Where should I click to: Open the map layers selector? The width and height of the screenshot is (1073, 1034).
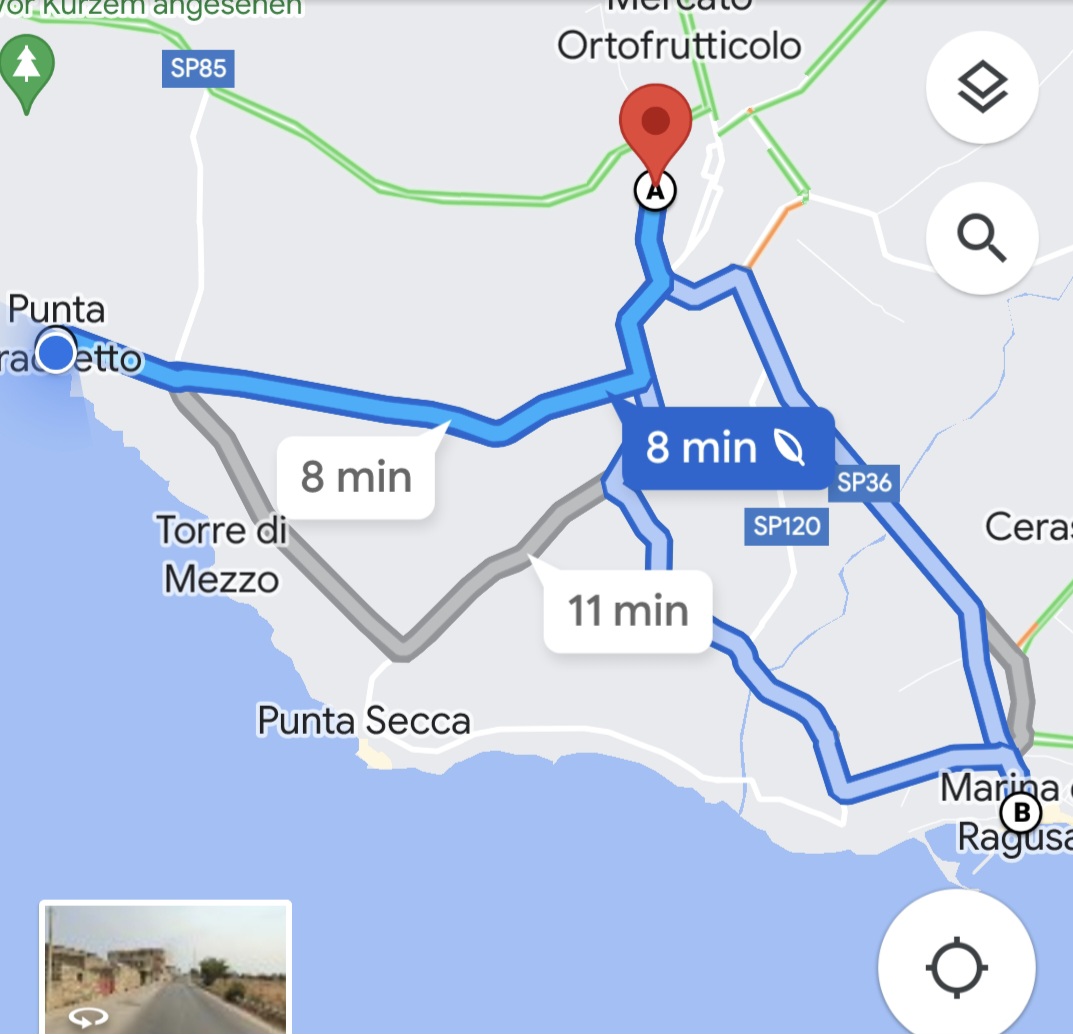point(982,89)
